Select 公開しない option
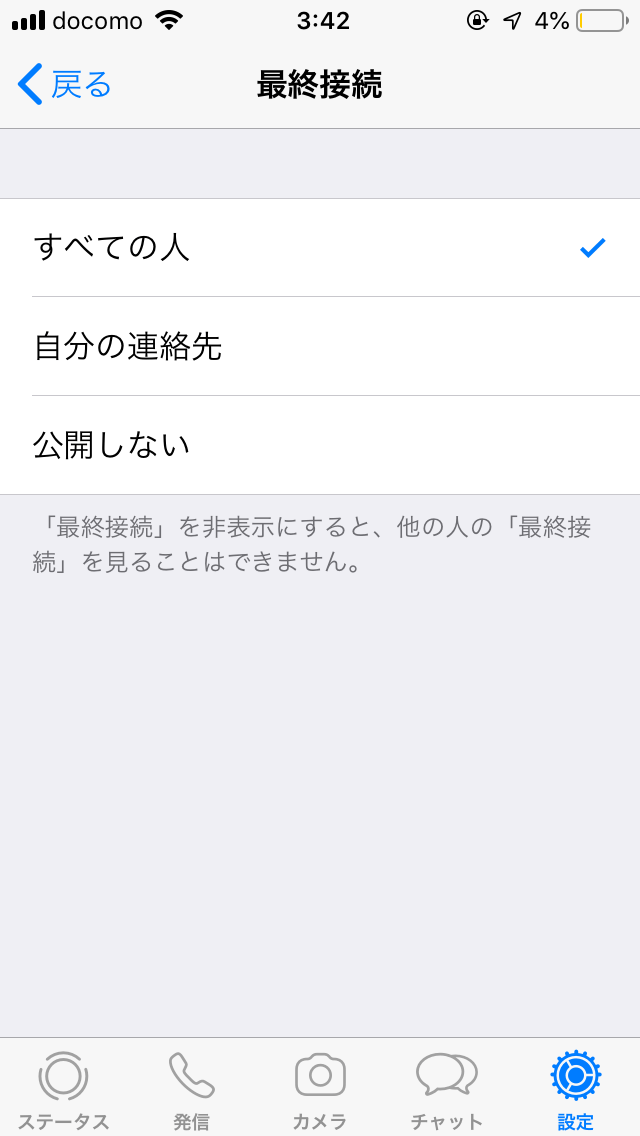The width and height of the screenshot is (640, 1136). click(320, 445)
